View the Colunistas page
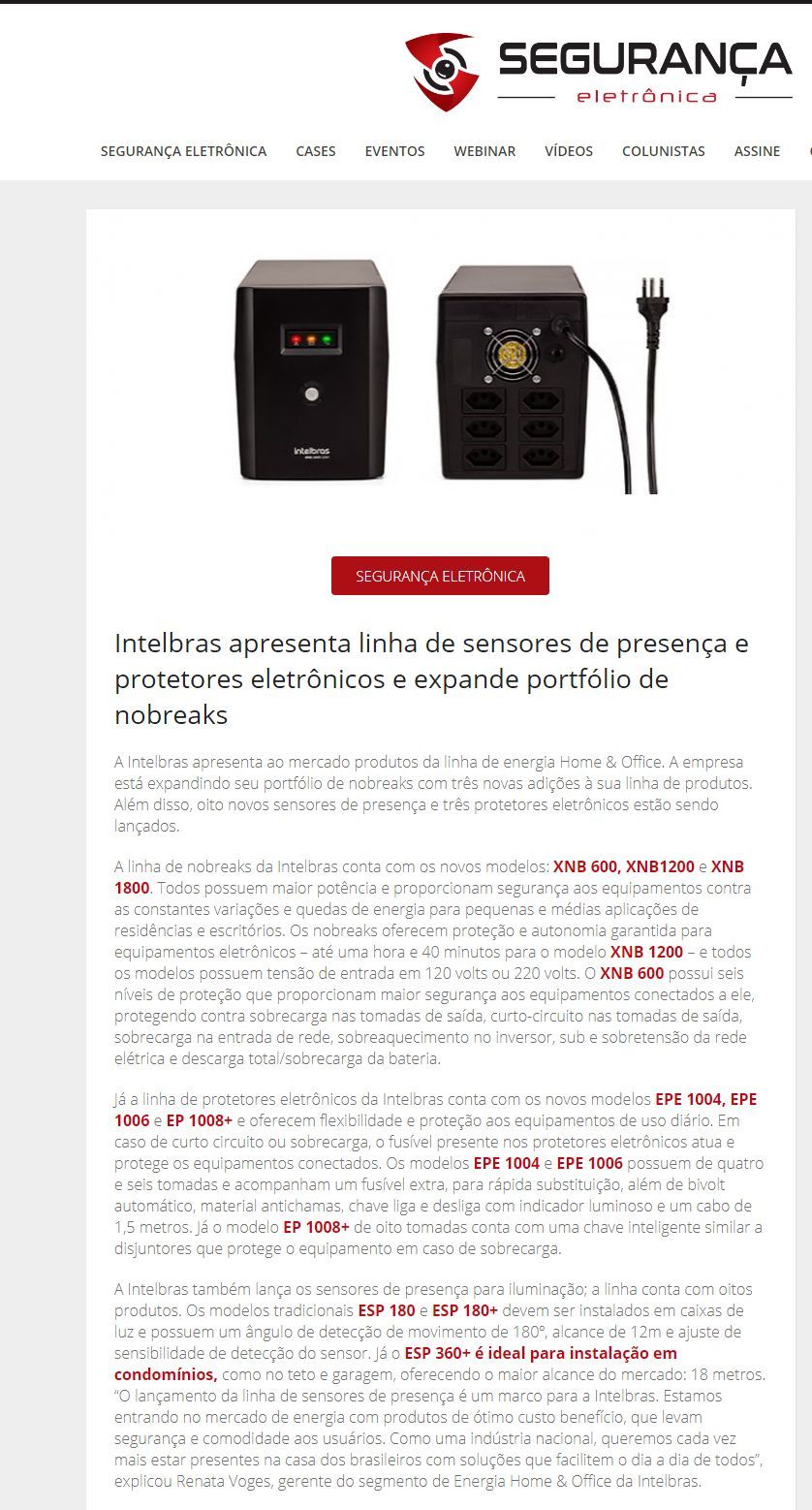Screen dimensions: 812x1510 (x=664, y=151)
